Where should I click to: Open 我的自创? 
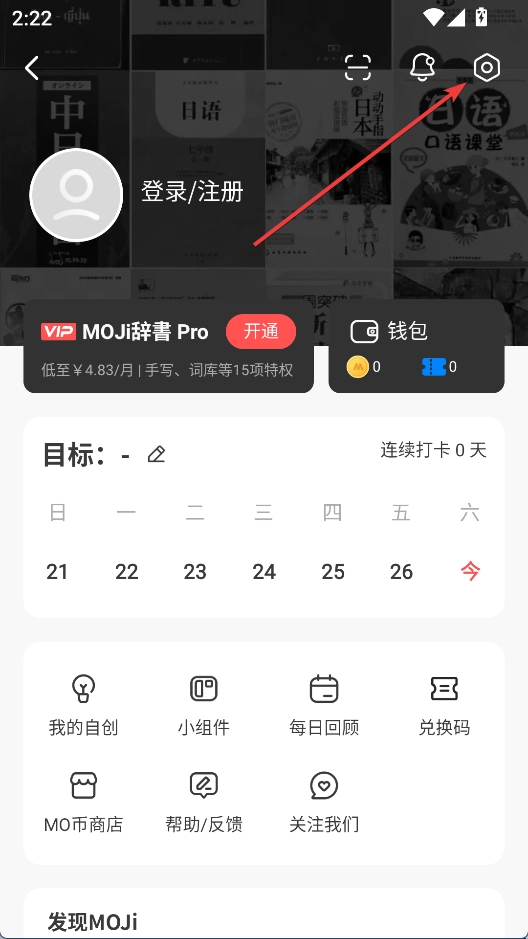83,705
